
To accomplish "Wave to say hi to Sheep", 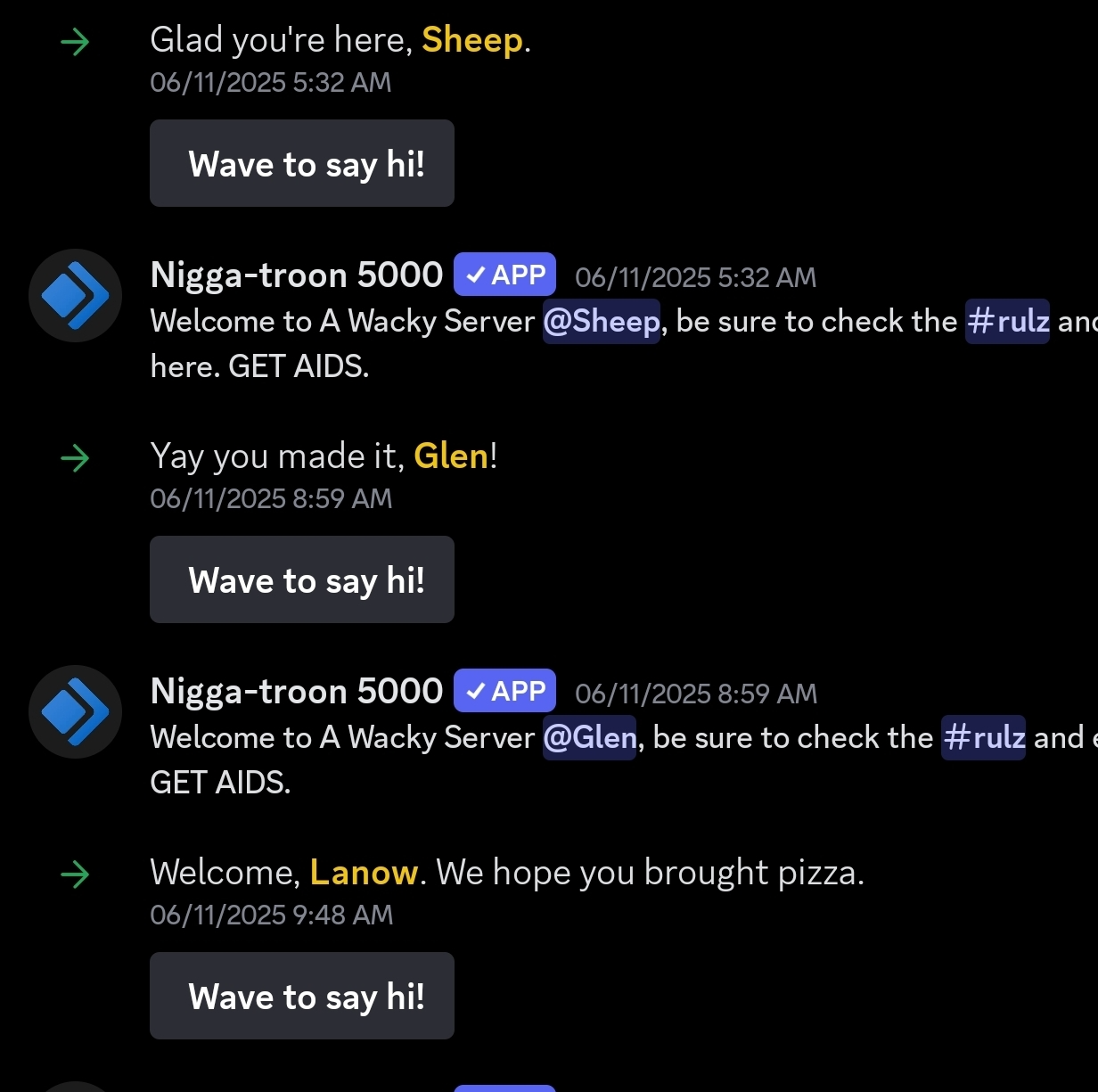I will [302, 164].
